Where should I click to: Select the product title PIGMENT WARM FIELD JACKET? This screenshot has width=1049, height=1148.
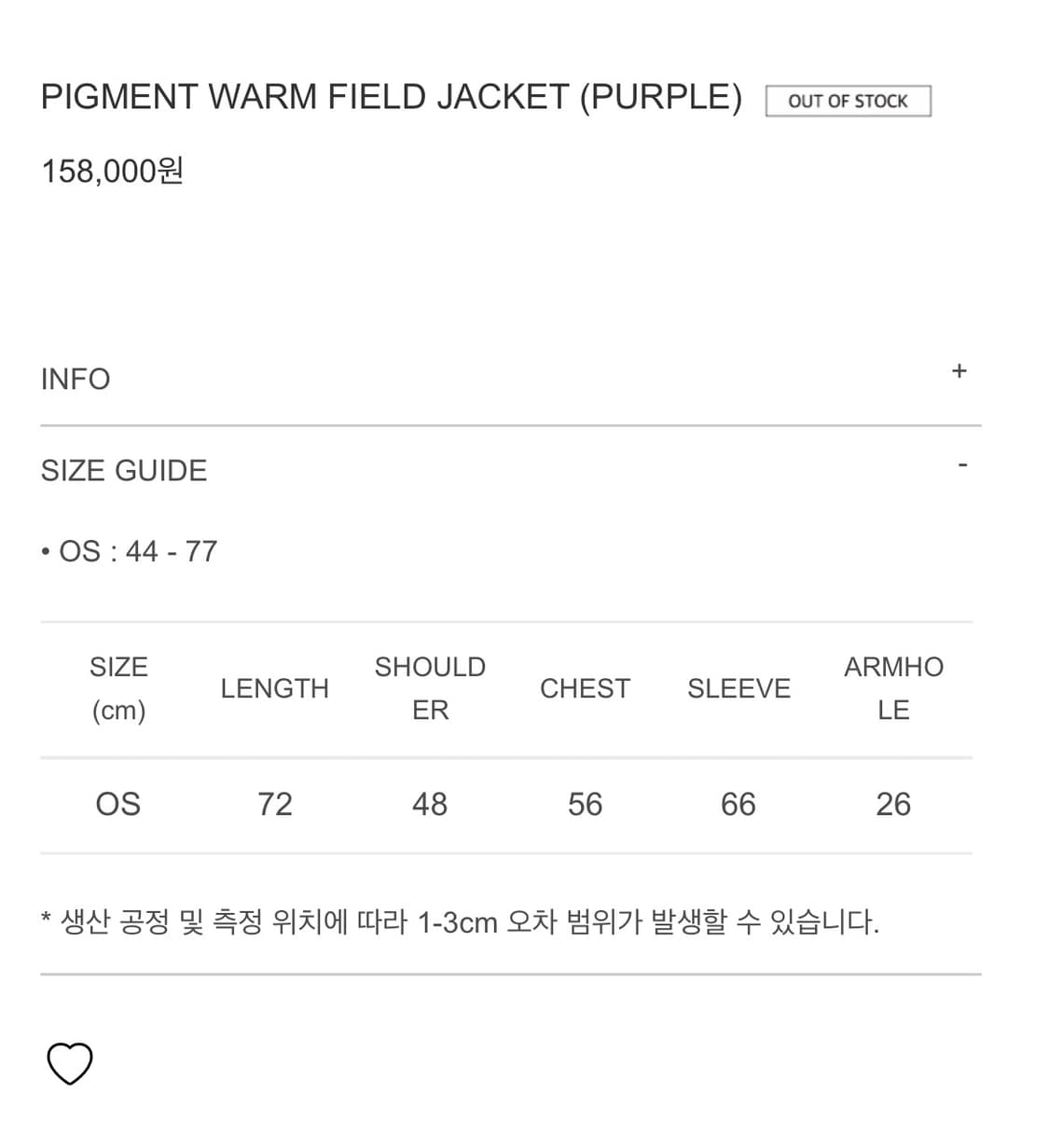pyautogui.click(x=392, y=96)
